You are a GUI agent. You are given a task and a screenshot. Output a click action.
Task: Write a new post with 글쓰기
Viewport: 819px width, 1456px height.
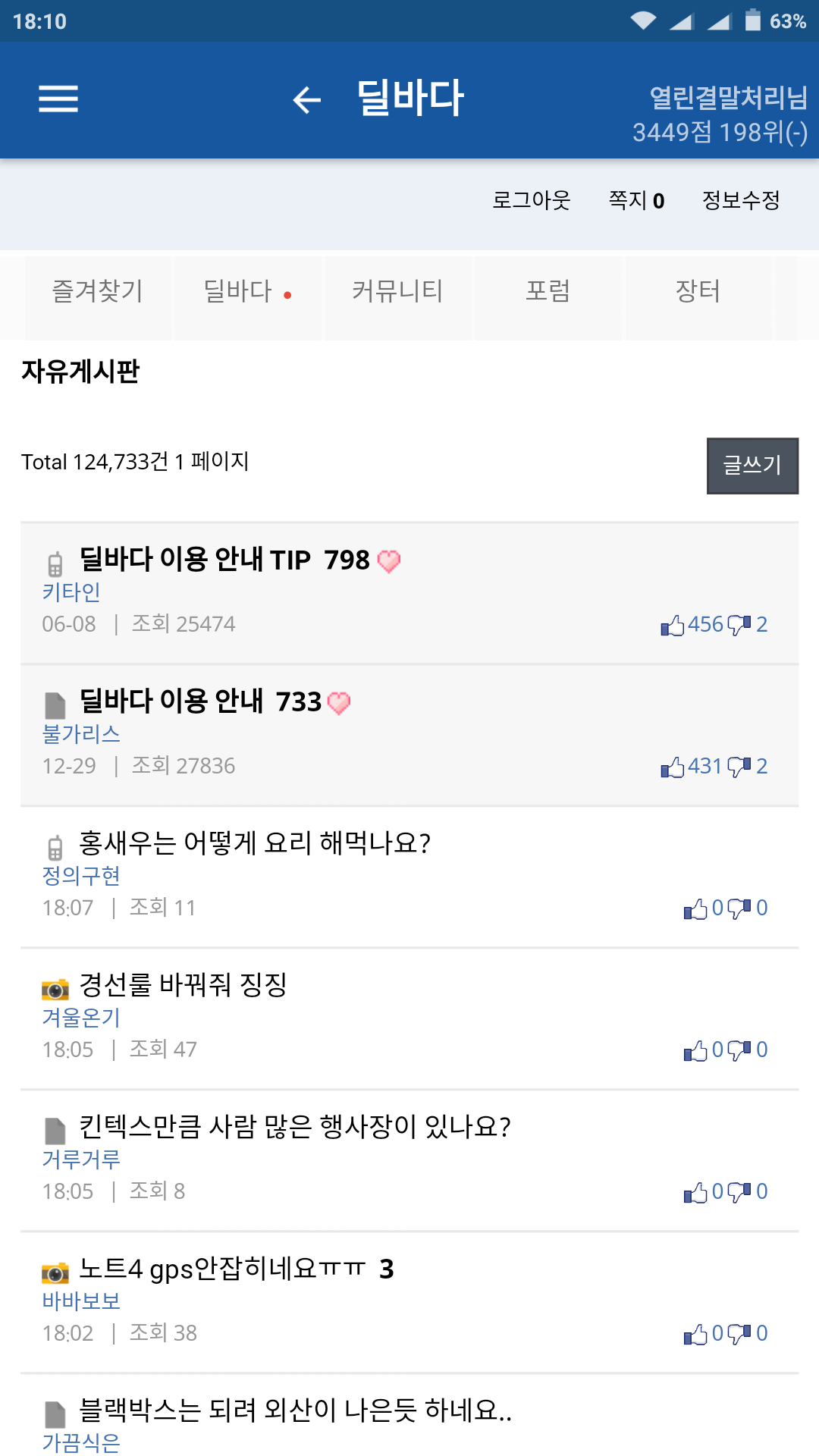(x=752, y=465)
